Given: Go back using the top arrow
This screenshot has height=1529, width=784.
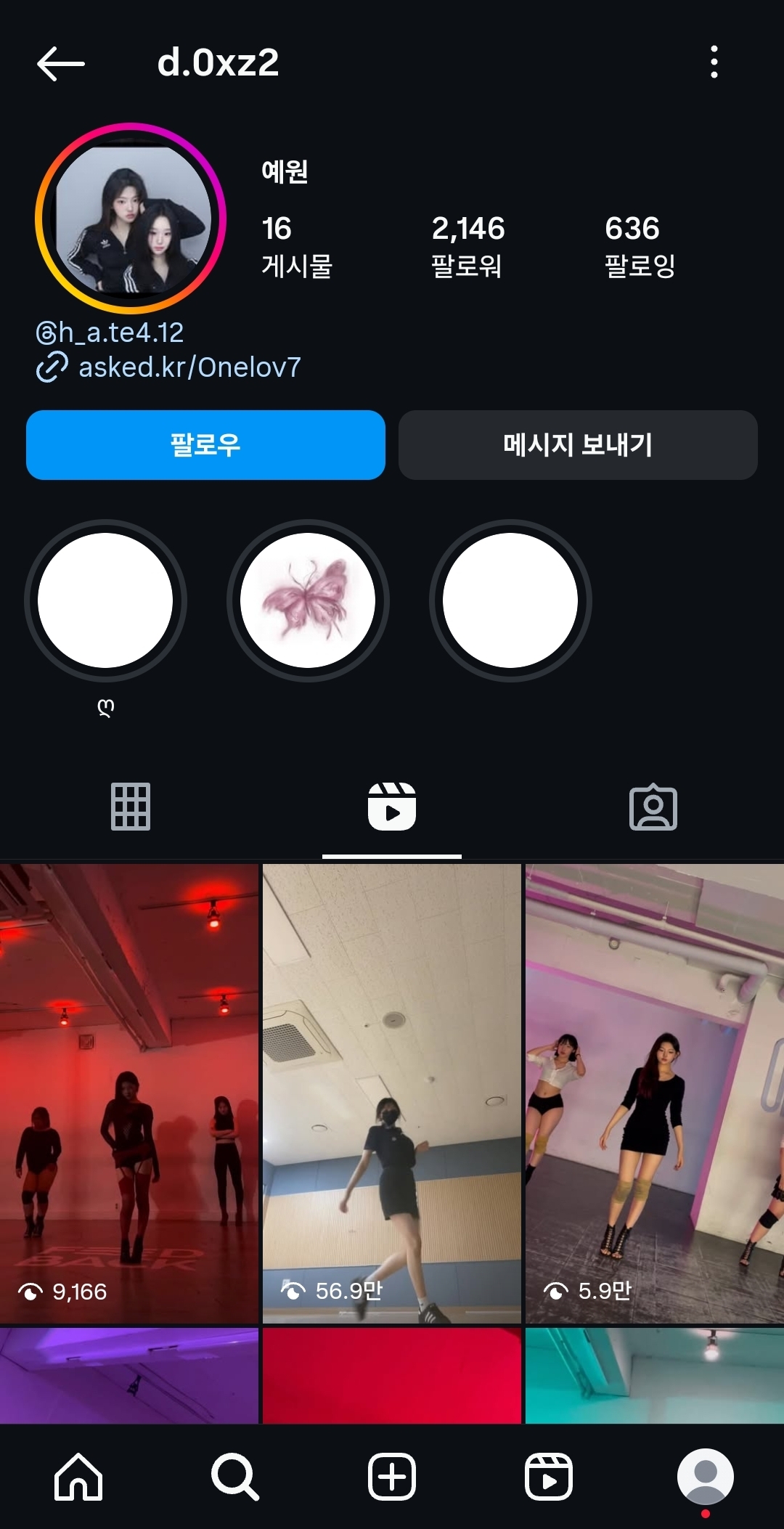Looking at the screenshot, I should tap(61, 63).
